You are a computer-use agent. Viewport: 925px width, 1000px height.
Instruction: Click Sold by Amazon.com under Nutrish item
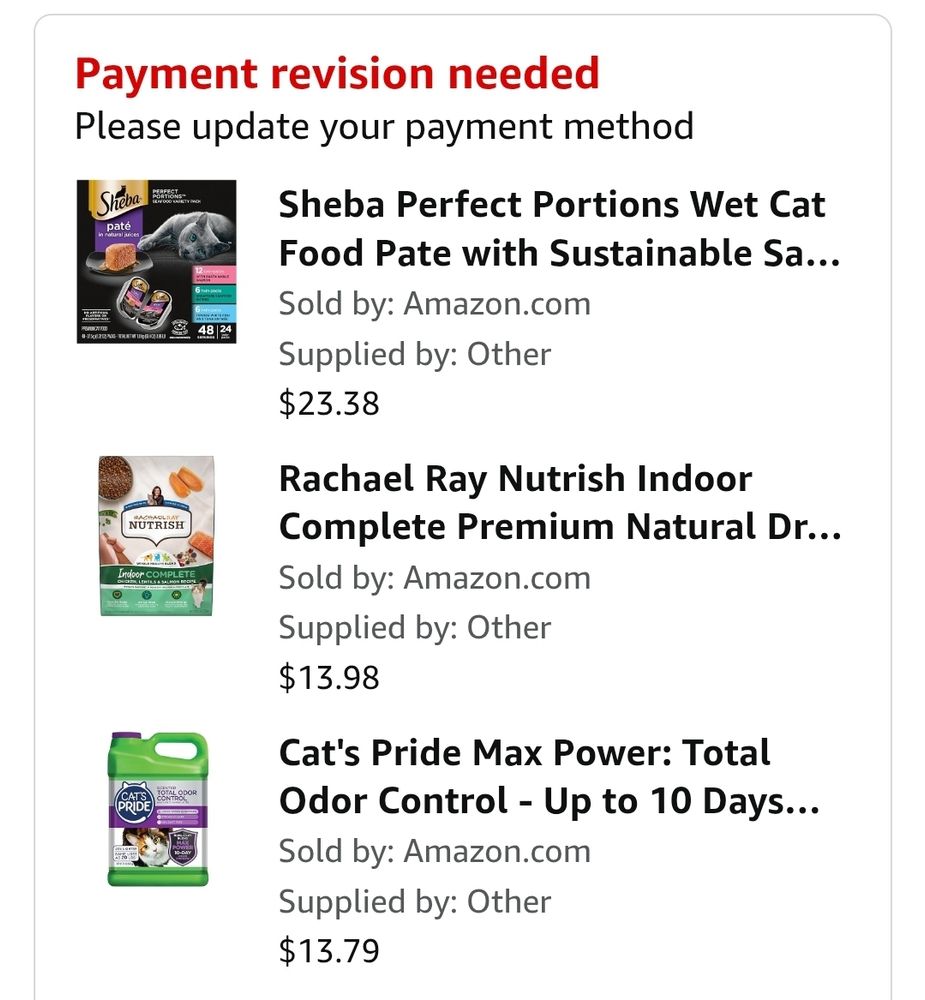coord(434,577)
